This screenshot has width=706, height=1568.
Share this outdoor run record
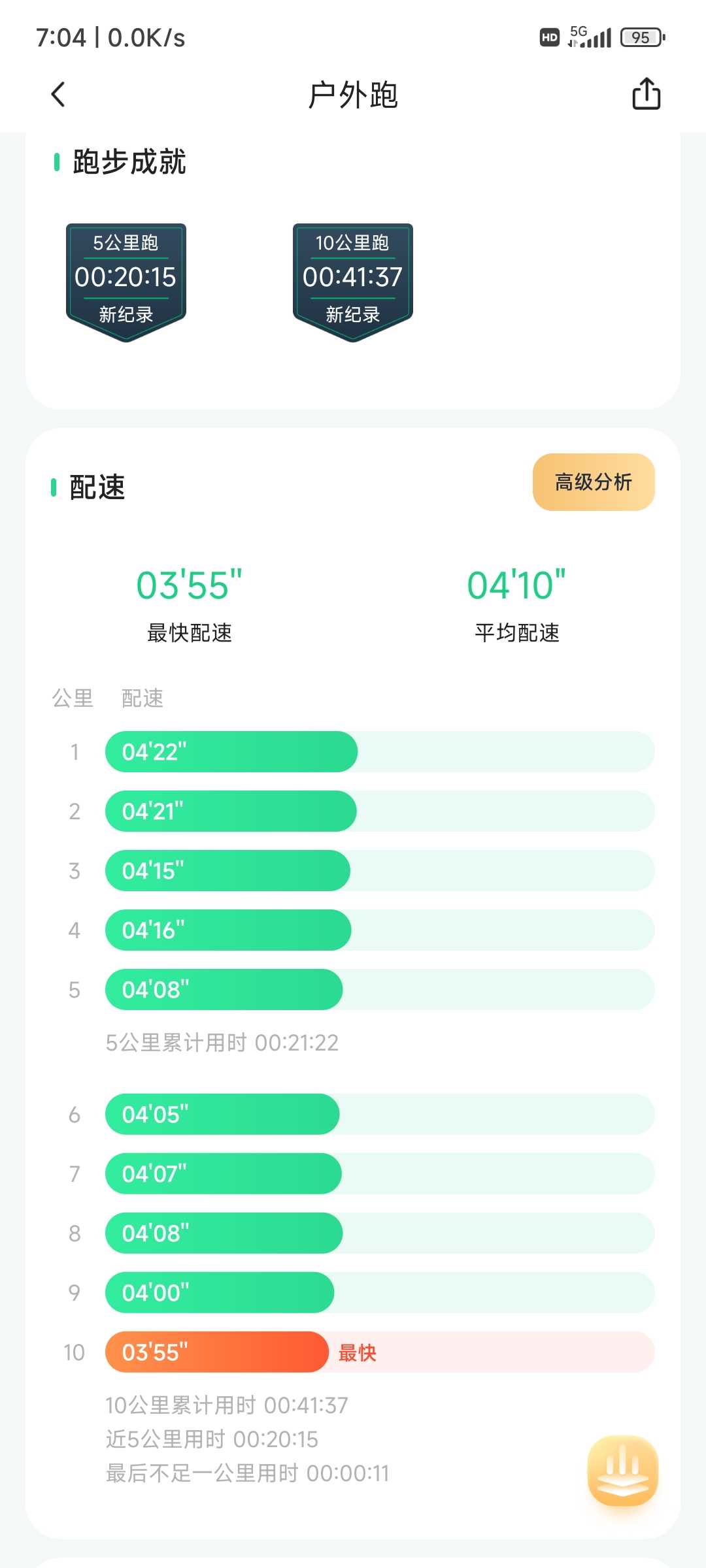coord(646,93)
